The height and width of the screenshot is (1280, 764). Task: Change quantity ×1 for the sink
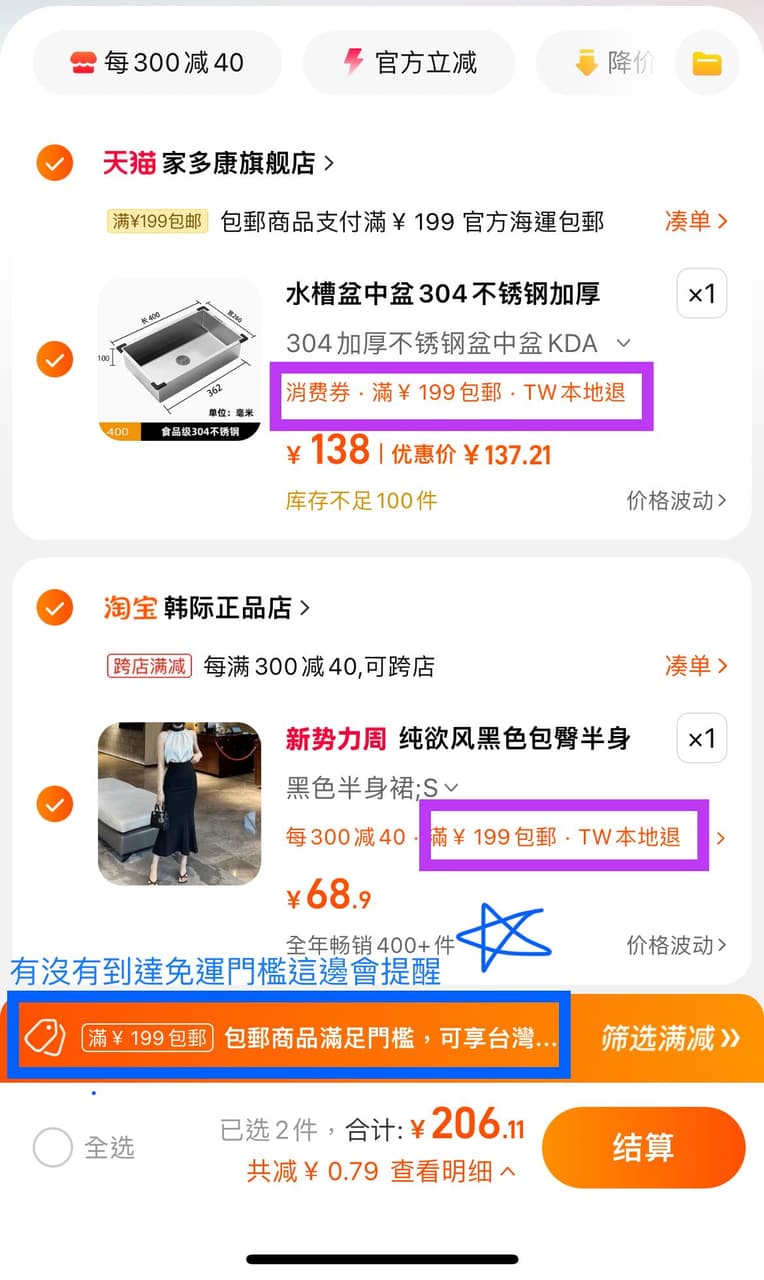point(701,294)
